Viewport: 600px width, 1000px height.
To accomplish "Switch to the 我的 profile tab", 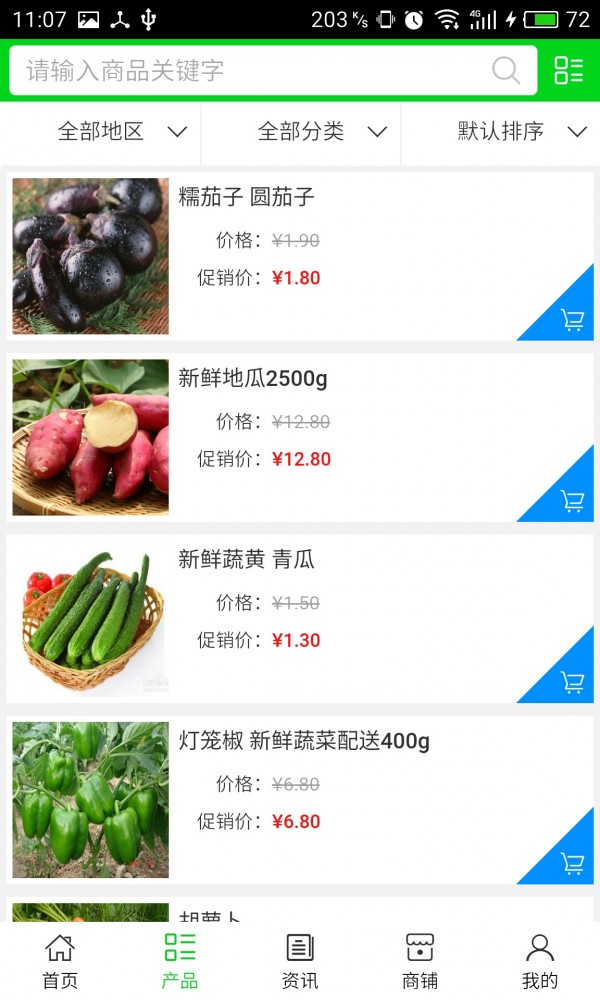I will tap(540, 961).
